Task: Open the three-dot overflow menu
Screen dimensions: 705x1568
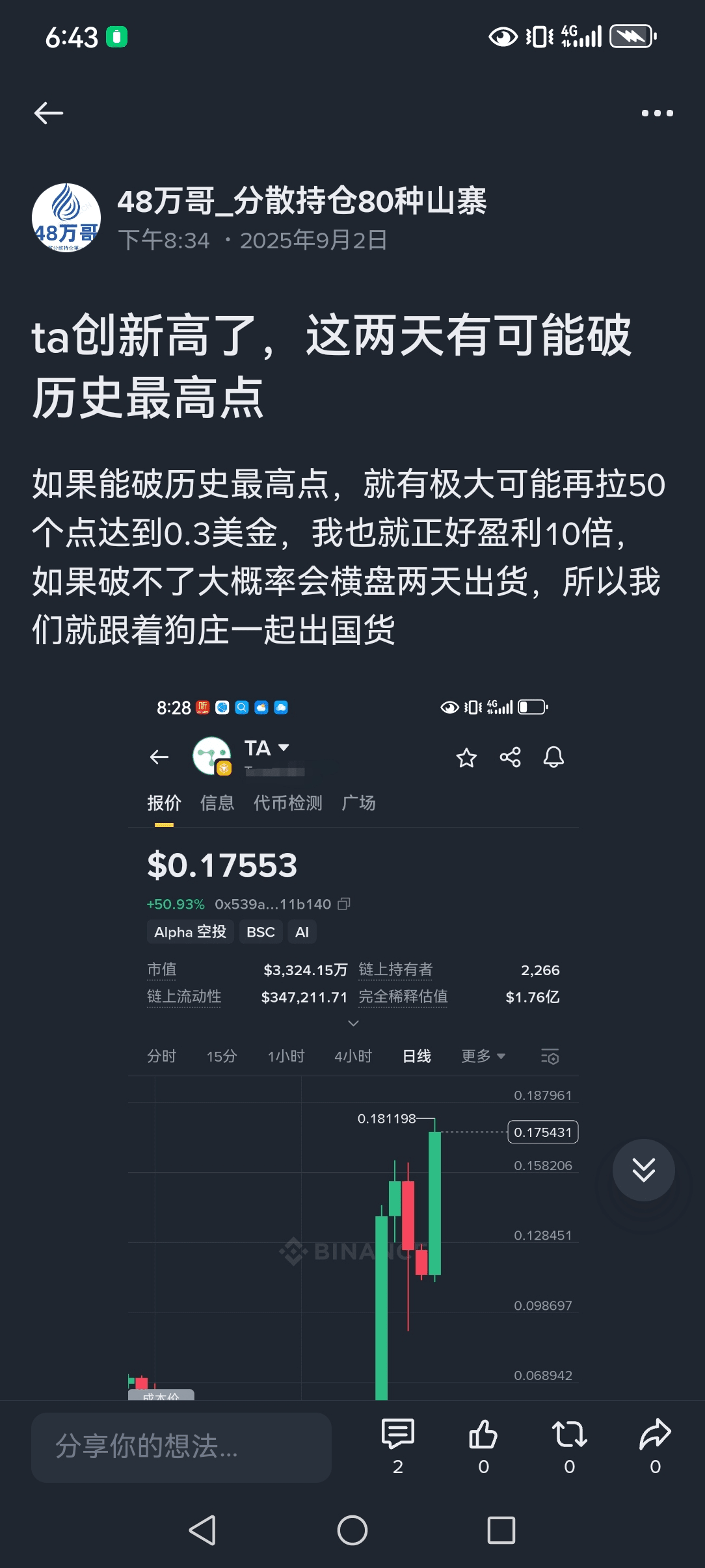Action: coord(657,113)
